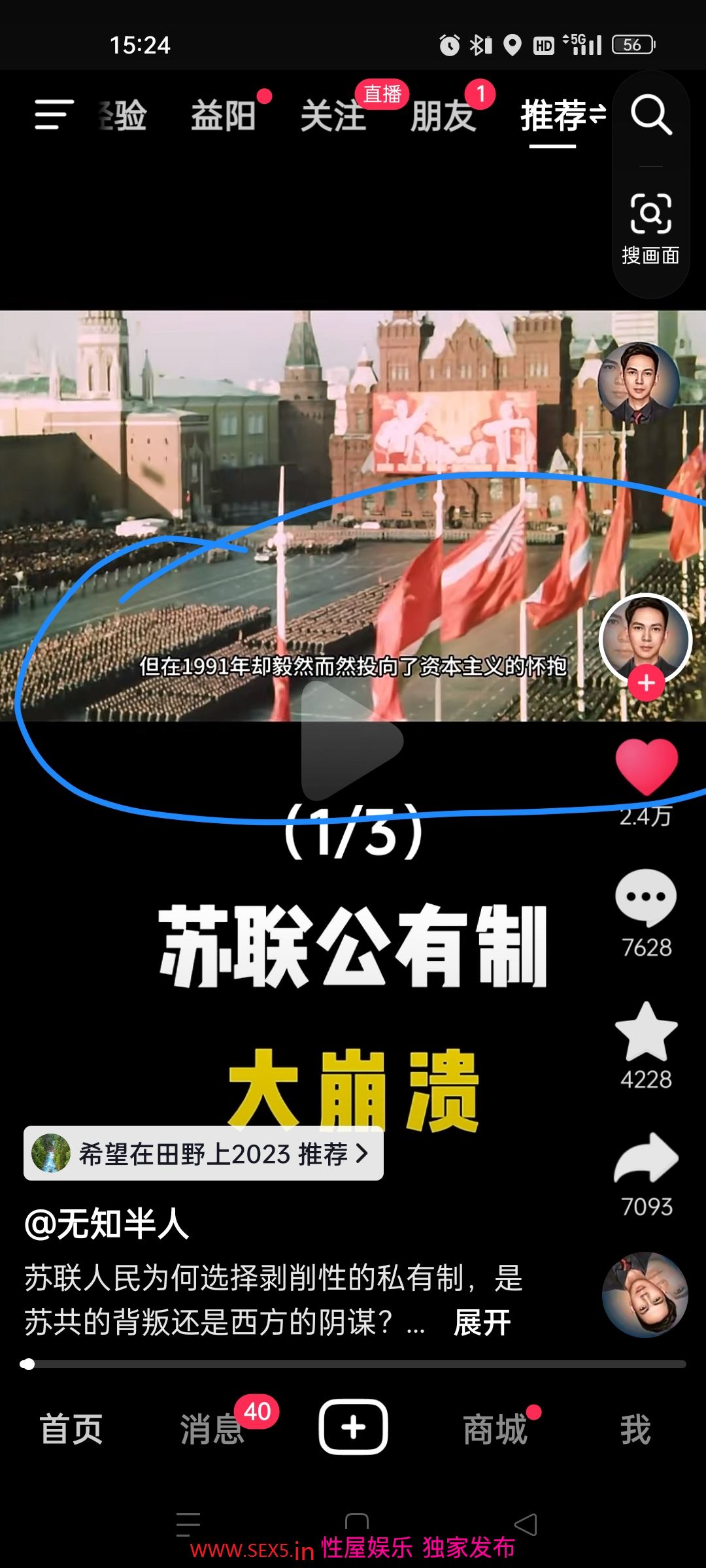Screen dimensions: 706x1568
Task: Switch to the 益阳 local tab
Action: click(x=224, y=116)
